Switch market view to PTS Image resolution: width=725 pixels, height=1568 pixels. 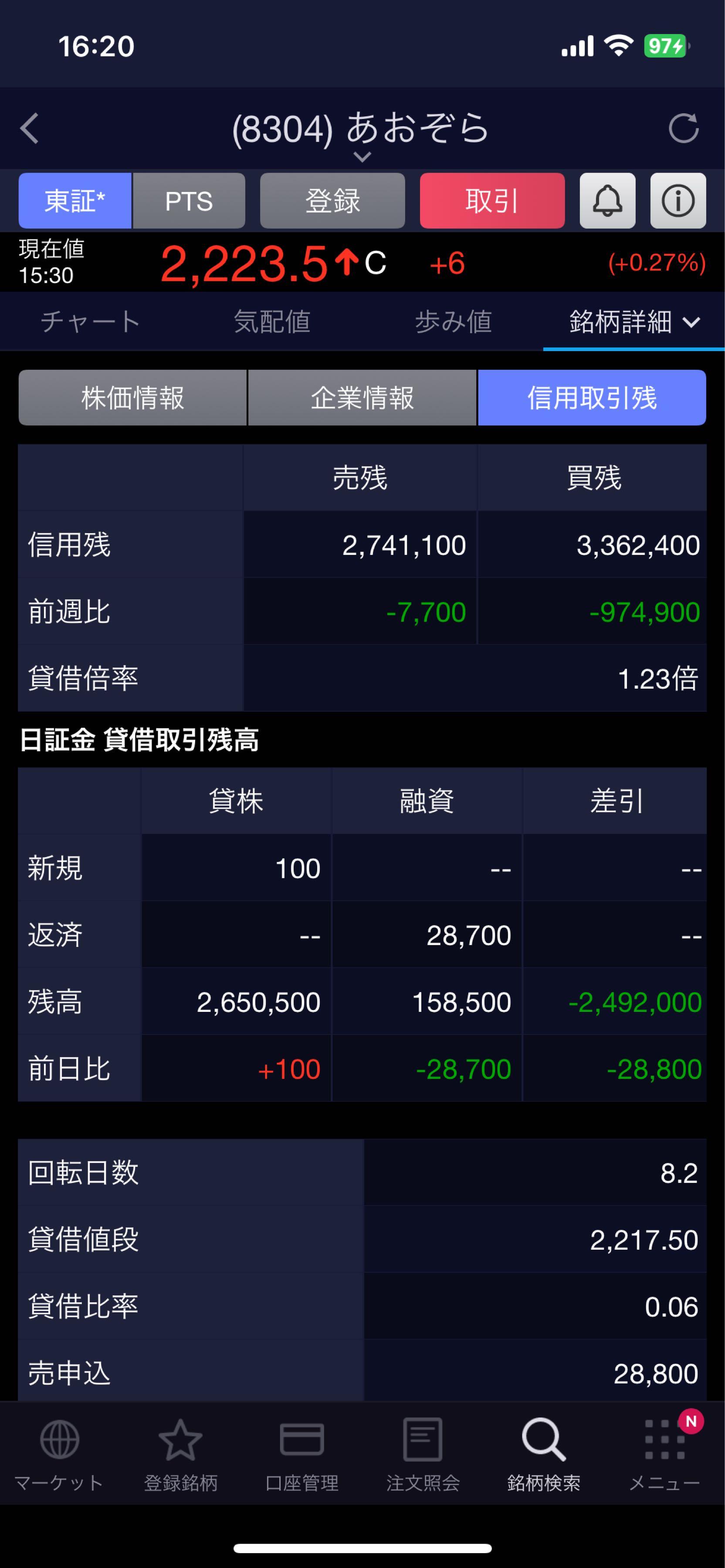pos(190,201)
